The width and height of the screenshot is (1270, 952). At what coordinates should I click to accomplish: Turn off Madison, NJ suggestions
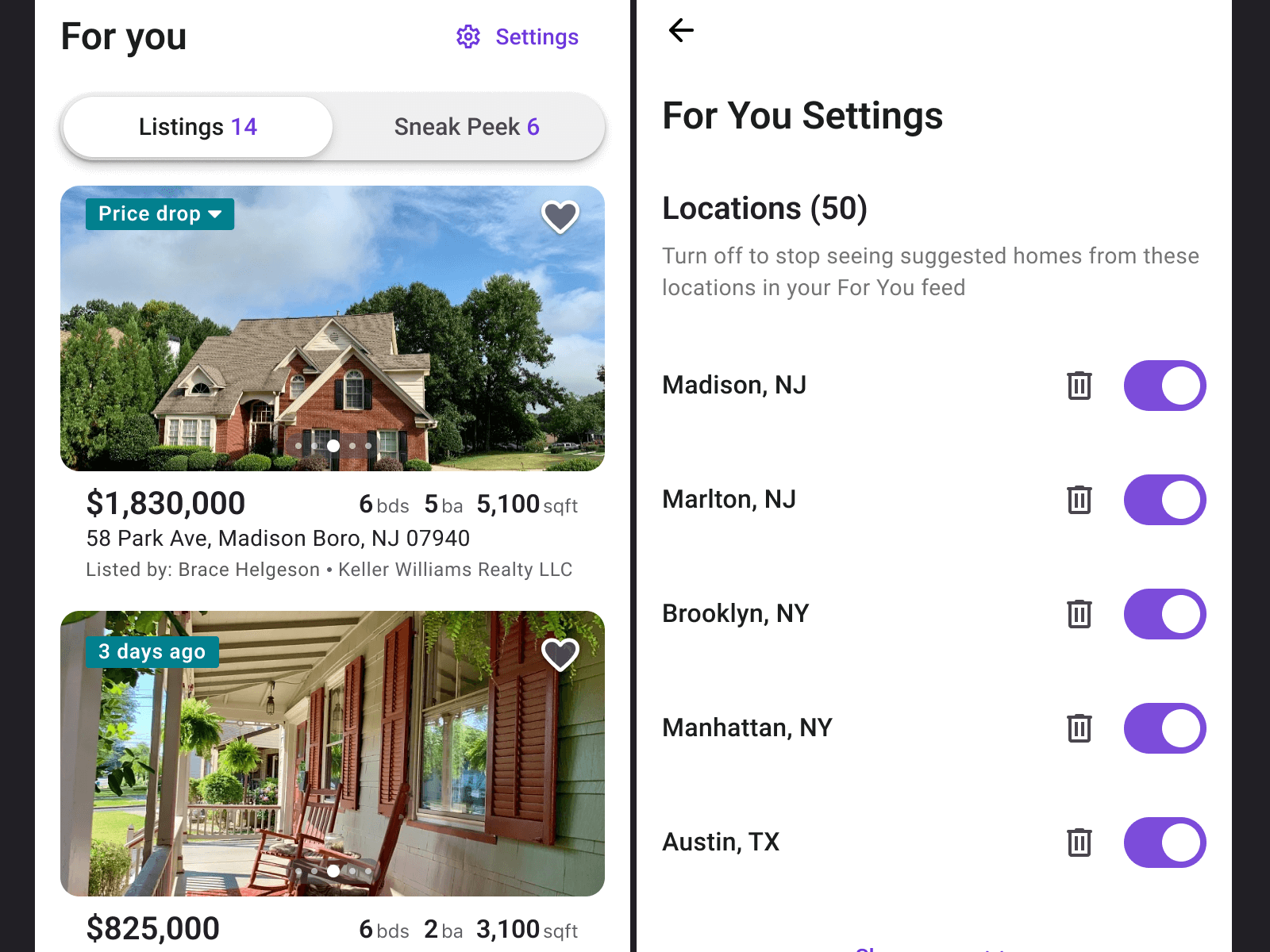click(1164, 386)
